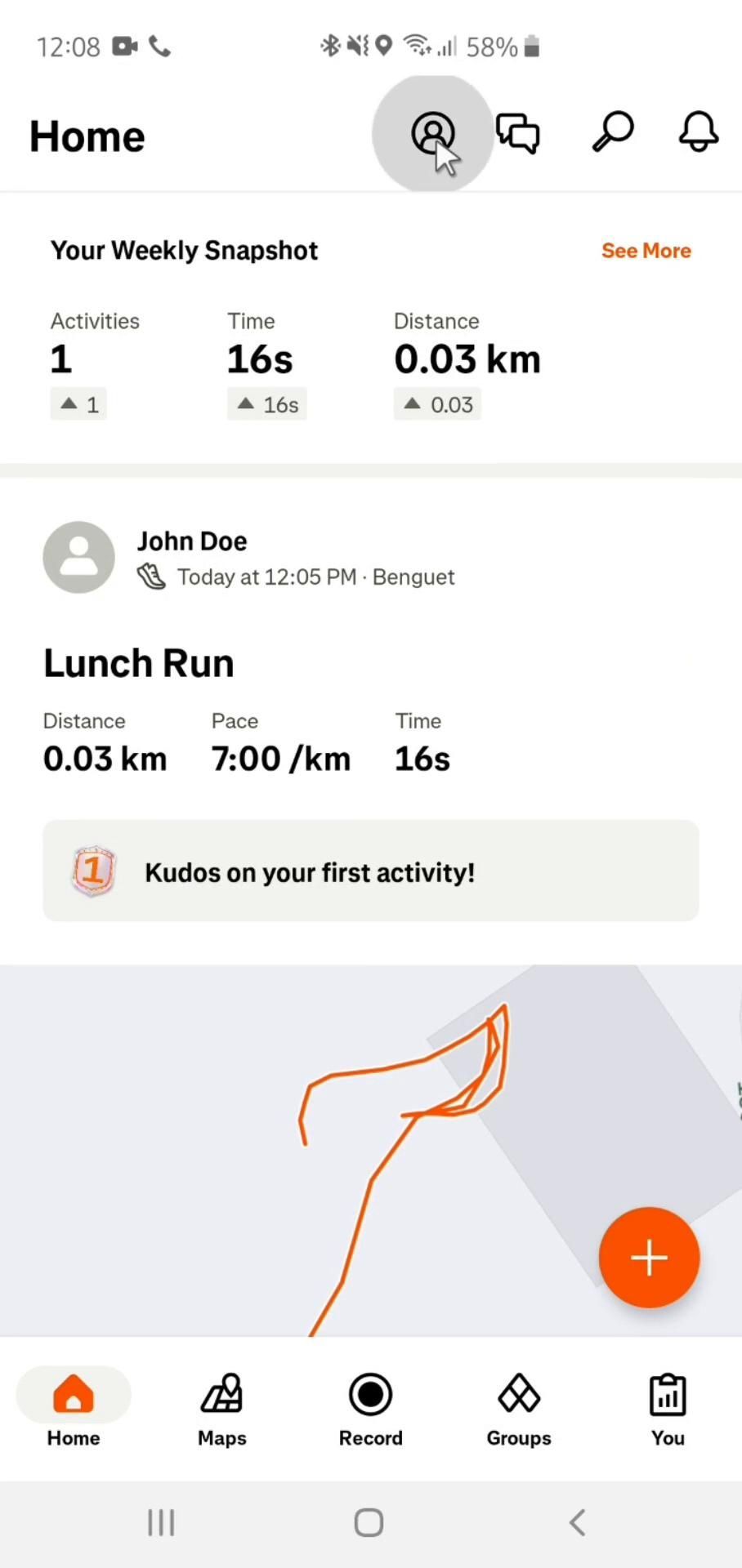Switch to the Maps tab
Screen dimensions: 742x1568
click(222, 1410)
